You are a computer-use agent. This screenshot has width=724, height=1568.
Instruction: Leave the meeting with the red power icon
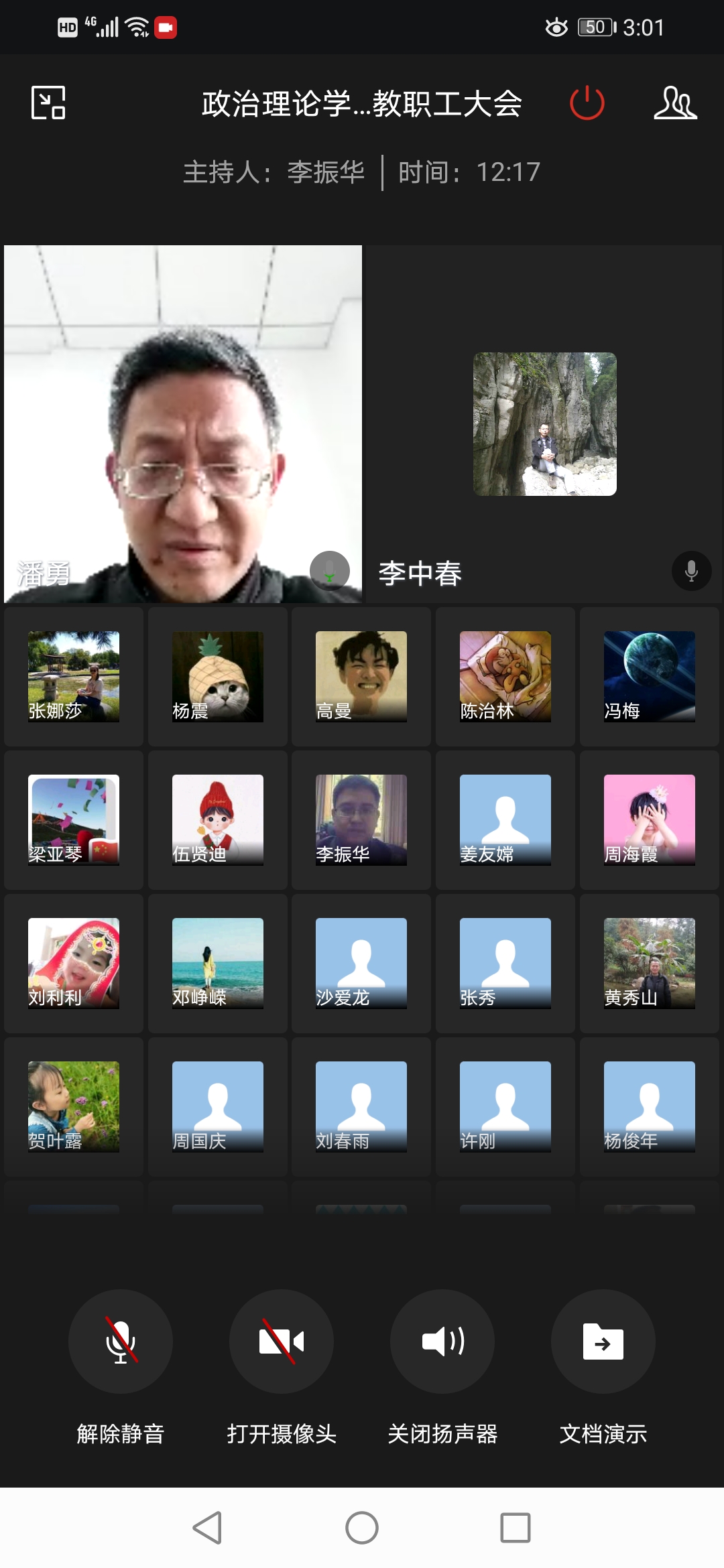pyautogui.click(x=587, y=103)
